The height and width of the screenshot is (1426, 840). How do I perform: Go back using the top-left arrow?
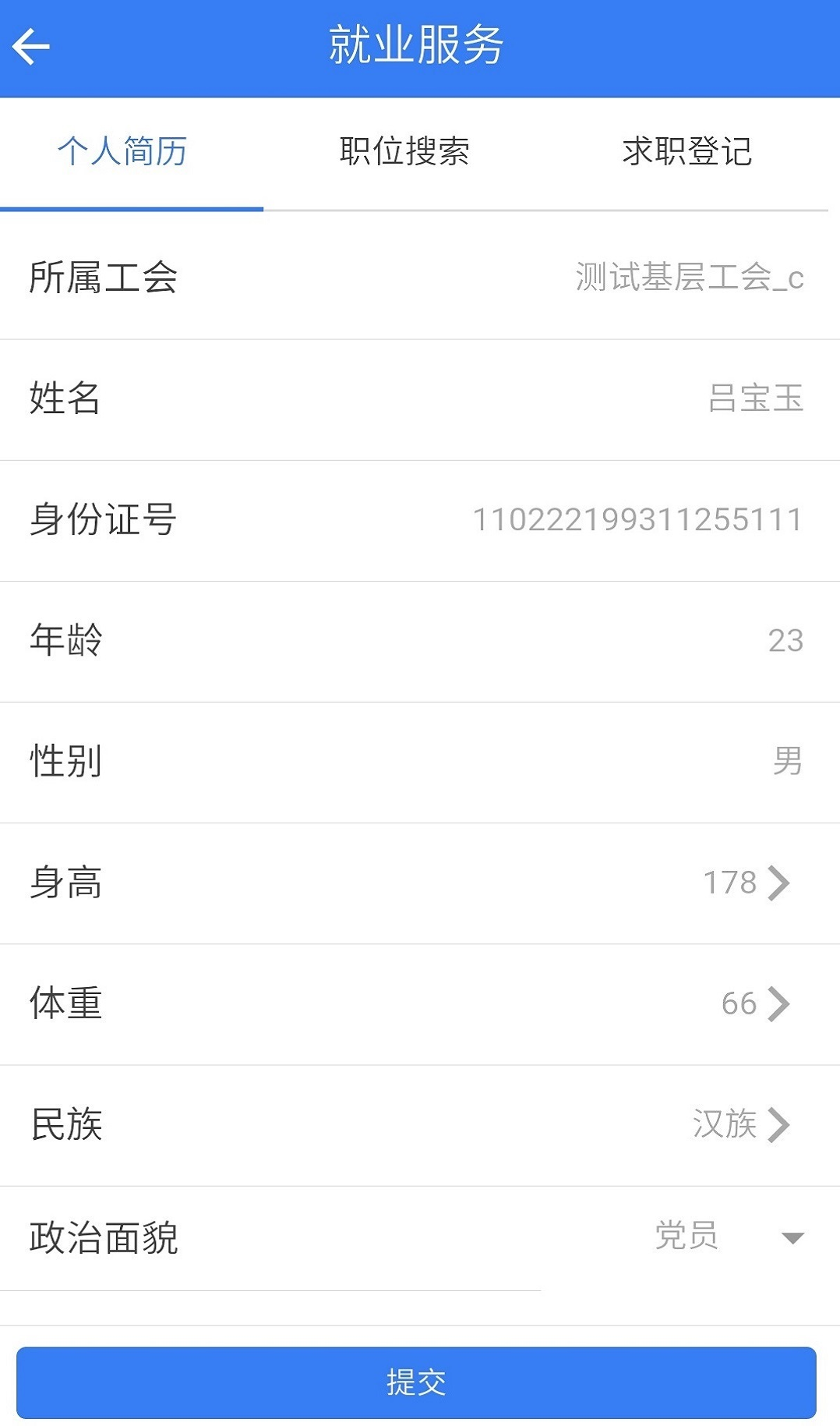[x=31, y=47]
